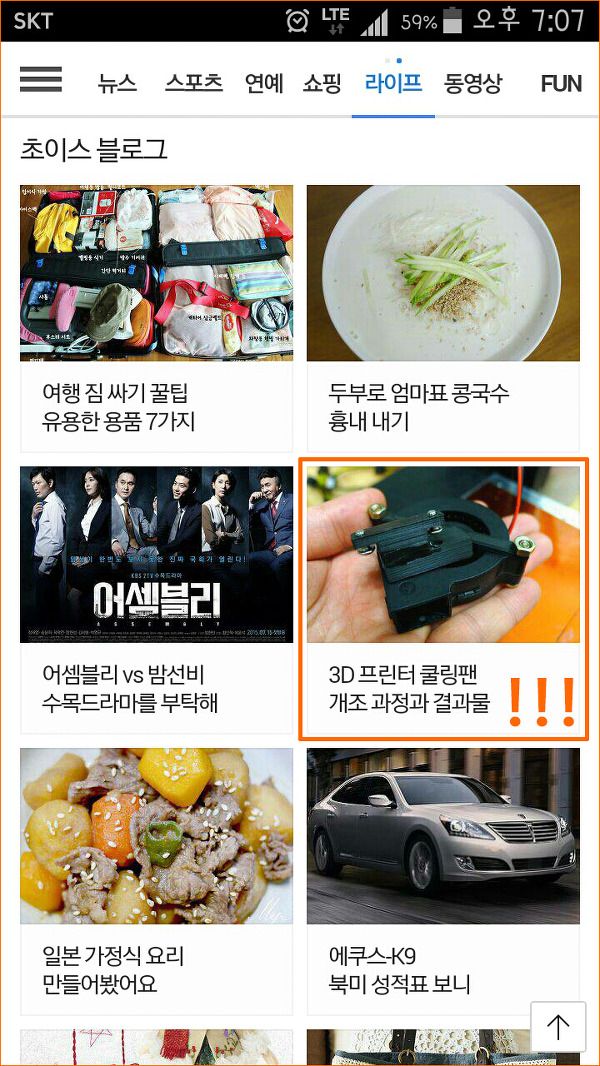The height and width of the screenshot is (1066, 600).
Task: Open the 동영상 tab
Action: pos(473,84)
